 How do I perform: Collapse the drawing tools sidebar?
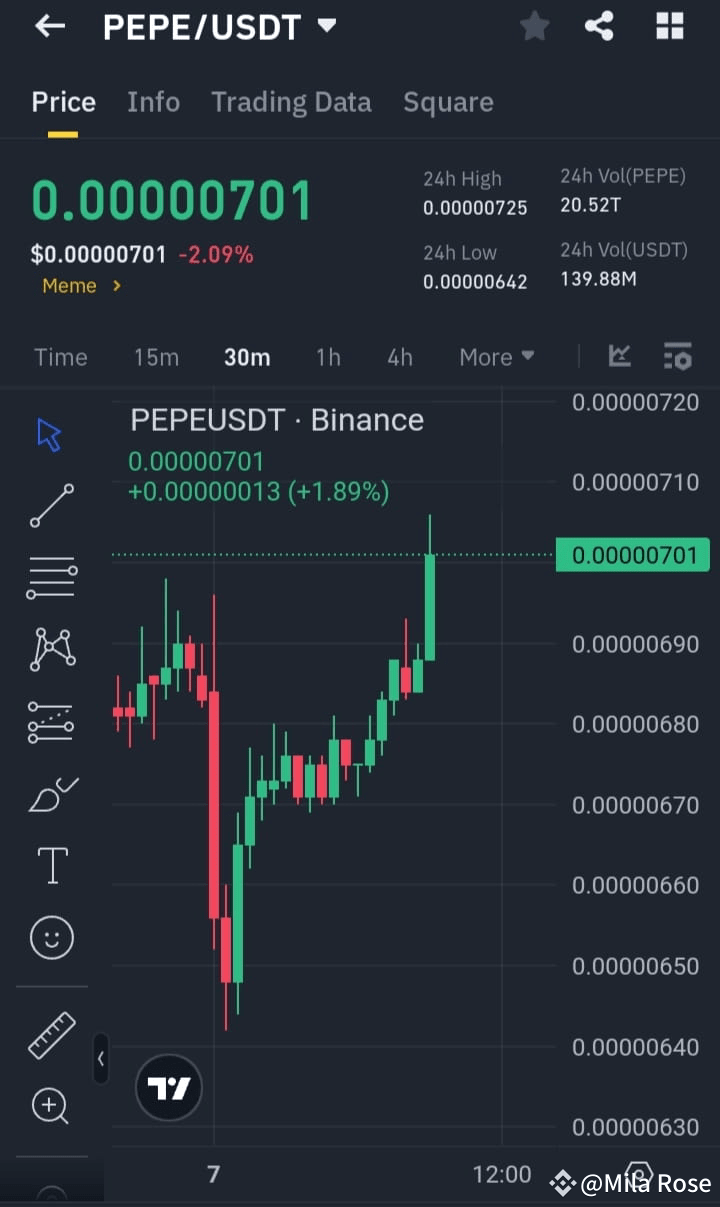[x=101, y=1059]
